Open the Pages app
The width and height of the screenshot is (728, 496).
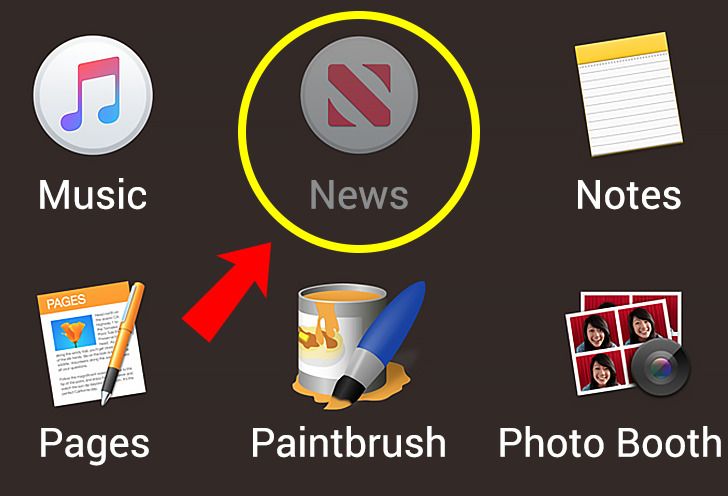click(x=92, y=342)
